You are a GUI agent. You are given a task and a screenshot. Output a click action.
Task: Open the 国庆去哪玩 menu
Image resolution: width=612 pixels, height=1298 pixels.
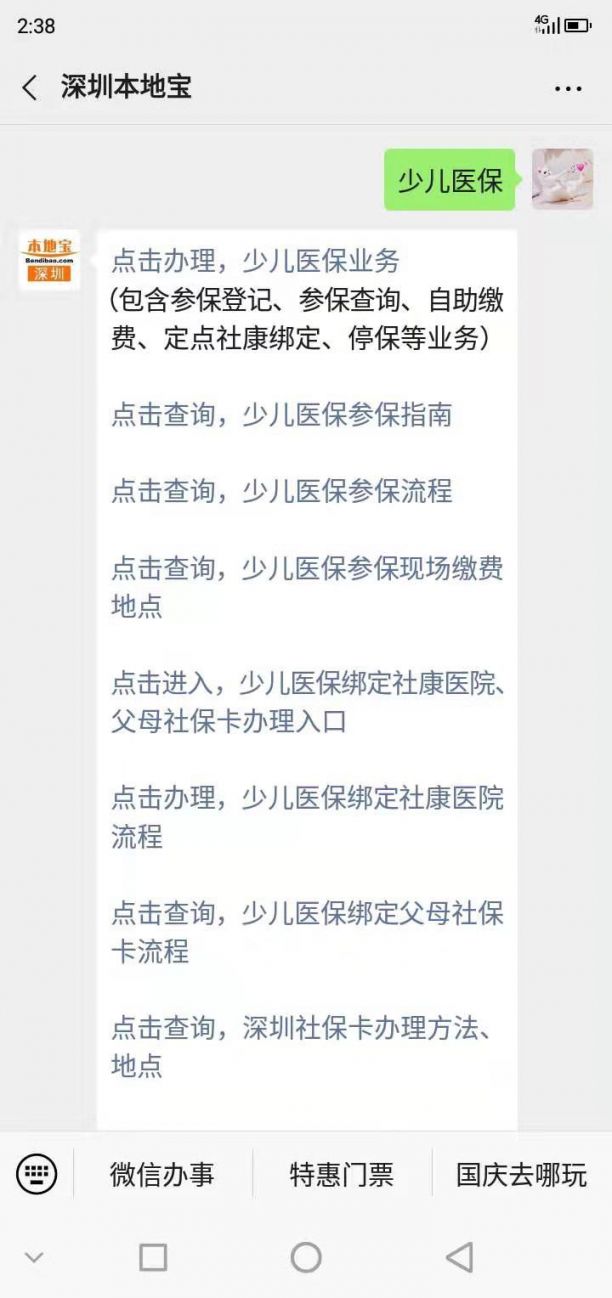(x=521, y=1174)
